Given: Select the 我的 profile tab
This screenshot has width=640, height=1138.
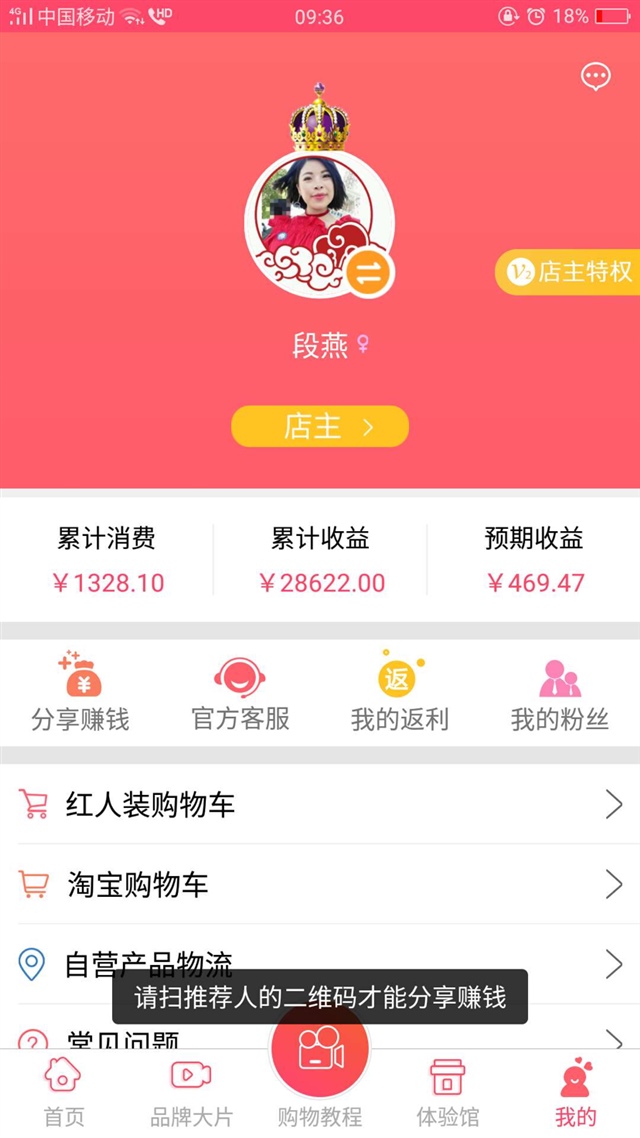Looking at the screenshot, I should coord(575,1092).
